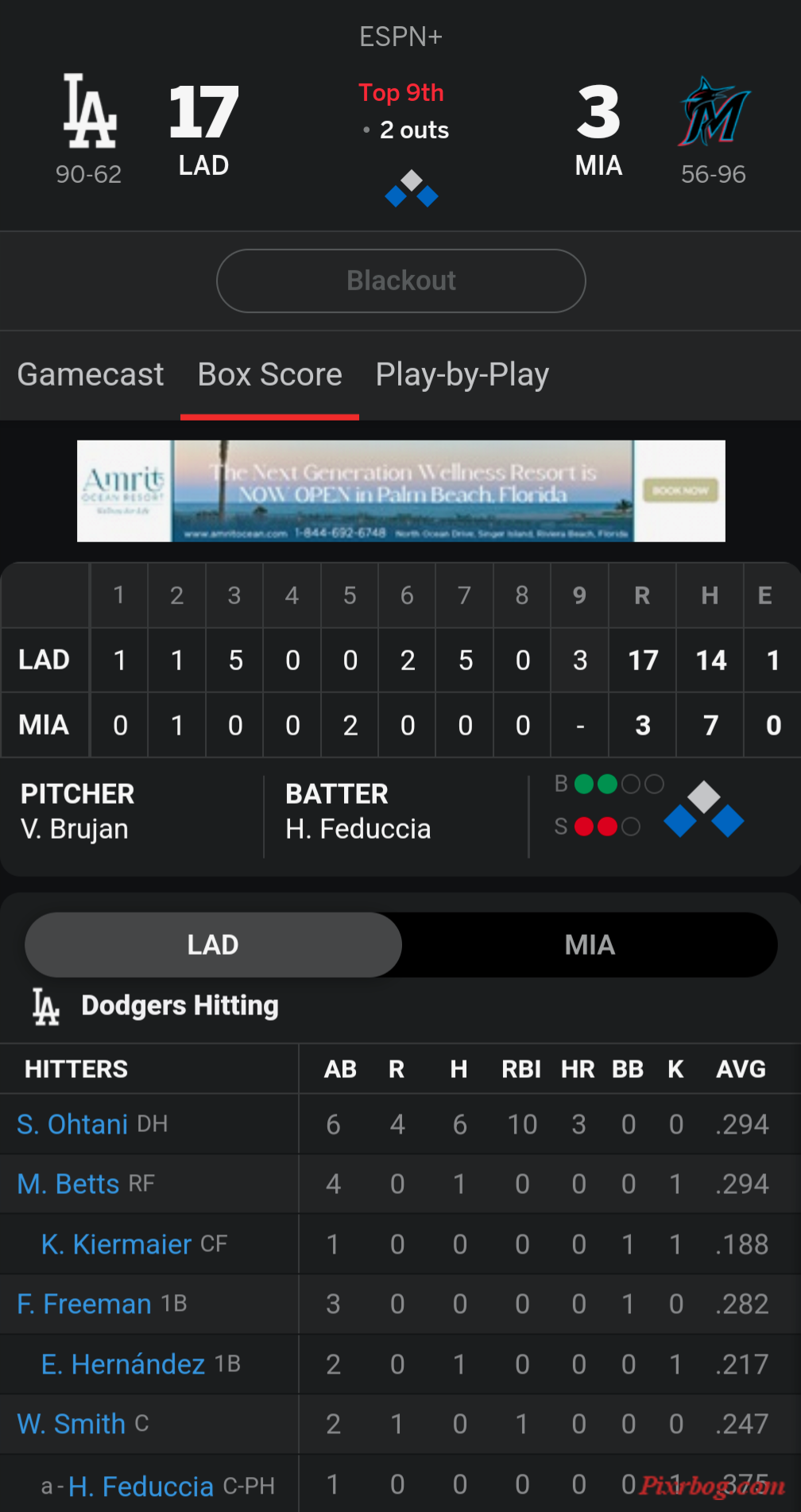Switch hitting stats to MIA

pyautogui.click(x=590, y=945)
